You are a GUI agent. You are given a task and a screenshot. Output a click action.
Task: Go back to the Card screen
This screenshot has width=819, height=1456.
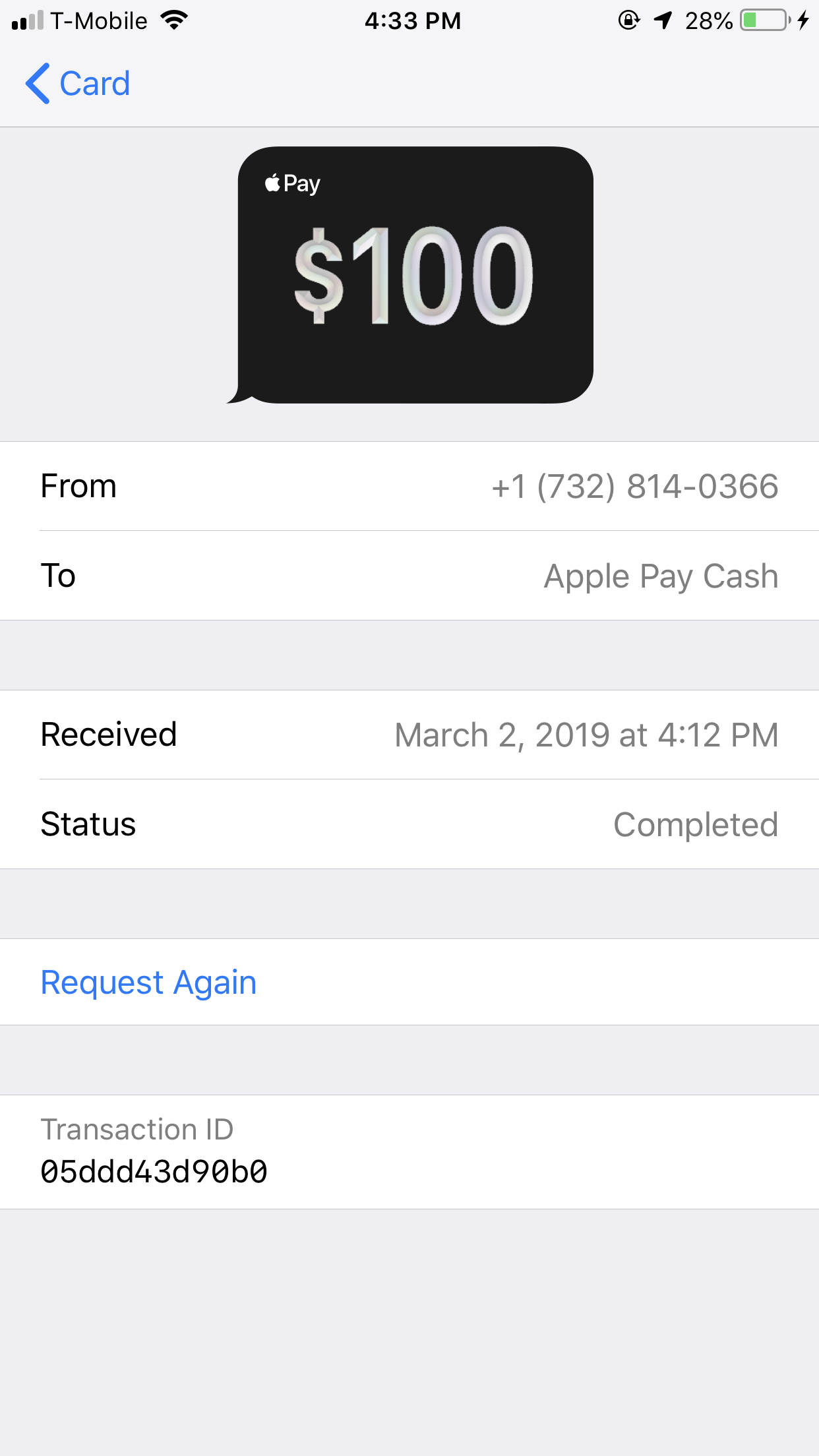point(78,84)
